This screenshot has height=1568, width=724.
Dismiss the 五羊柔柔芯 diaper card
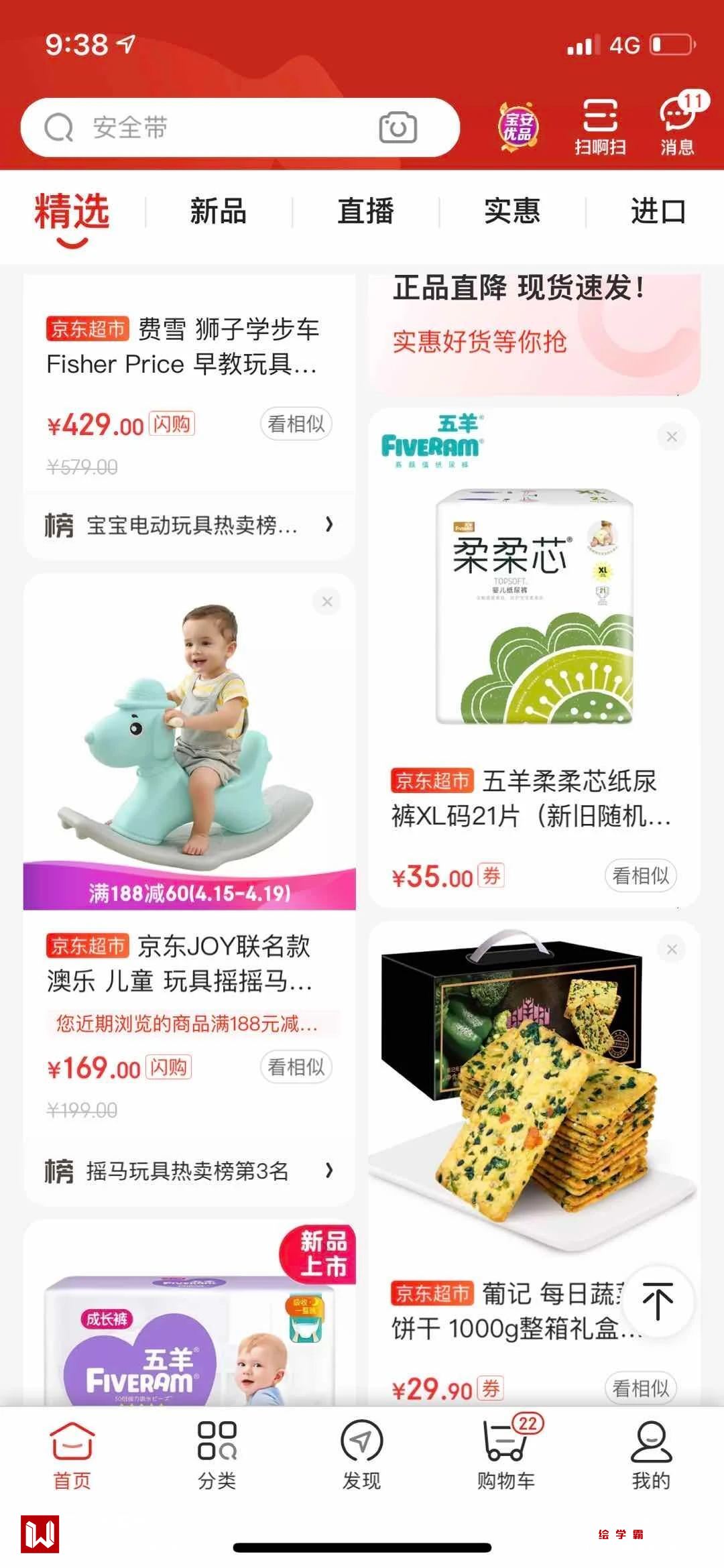(672, 436)
